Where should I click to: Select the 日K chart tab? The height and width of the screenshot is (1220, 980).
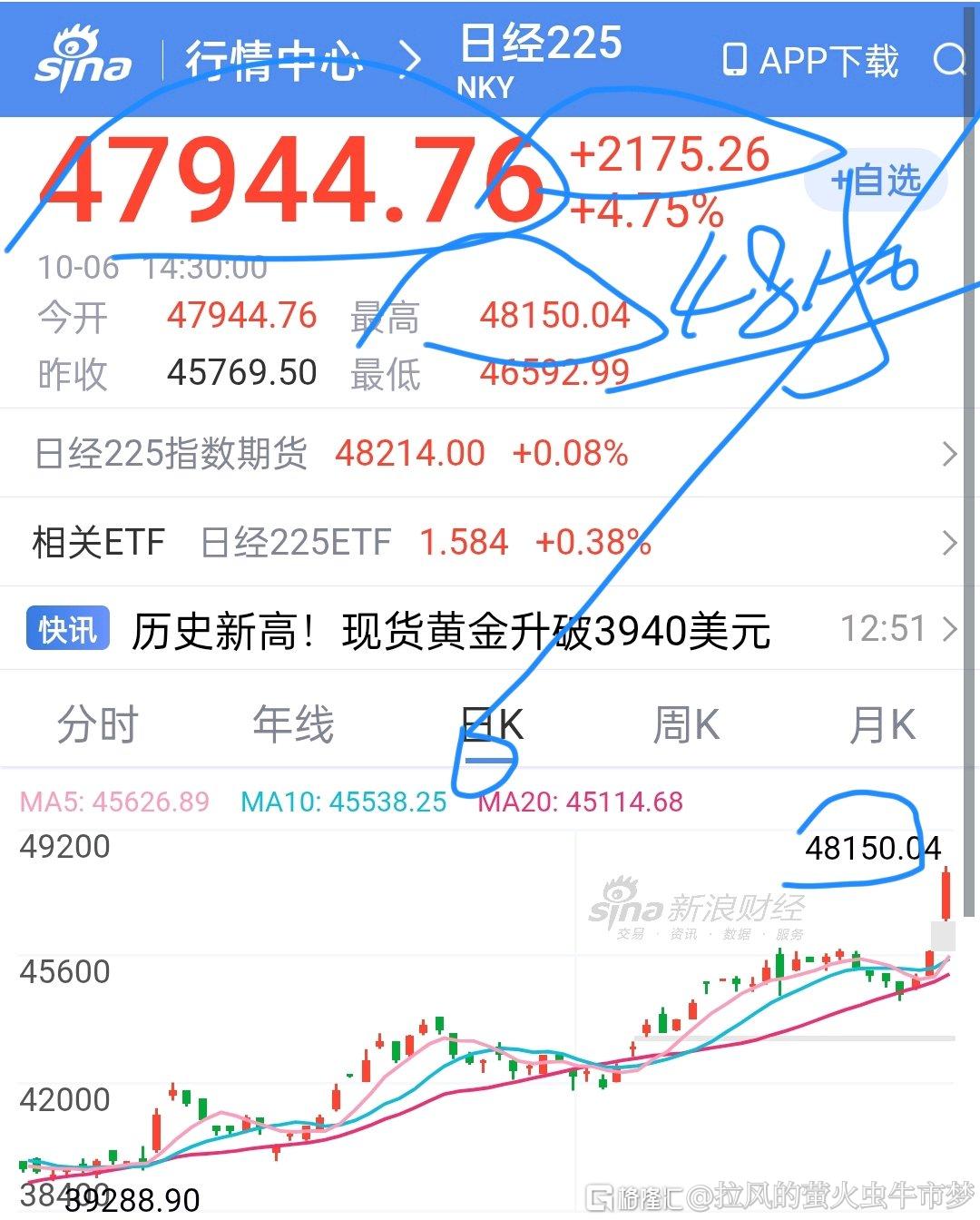click(x=491, y=724)
